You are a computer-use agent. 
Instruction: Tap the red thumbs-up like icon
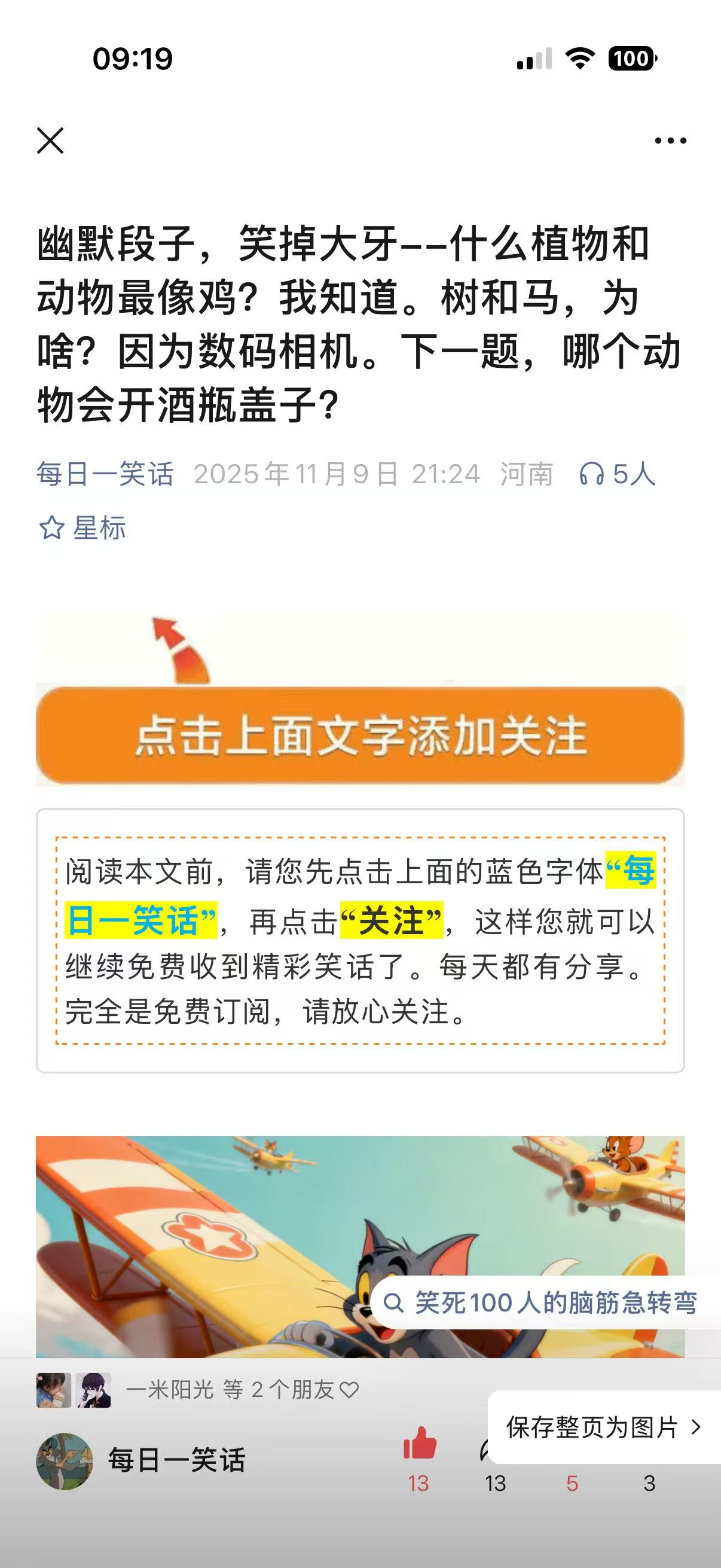[419, 1444]
